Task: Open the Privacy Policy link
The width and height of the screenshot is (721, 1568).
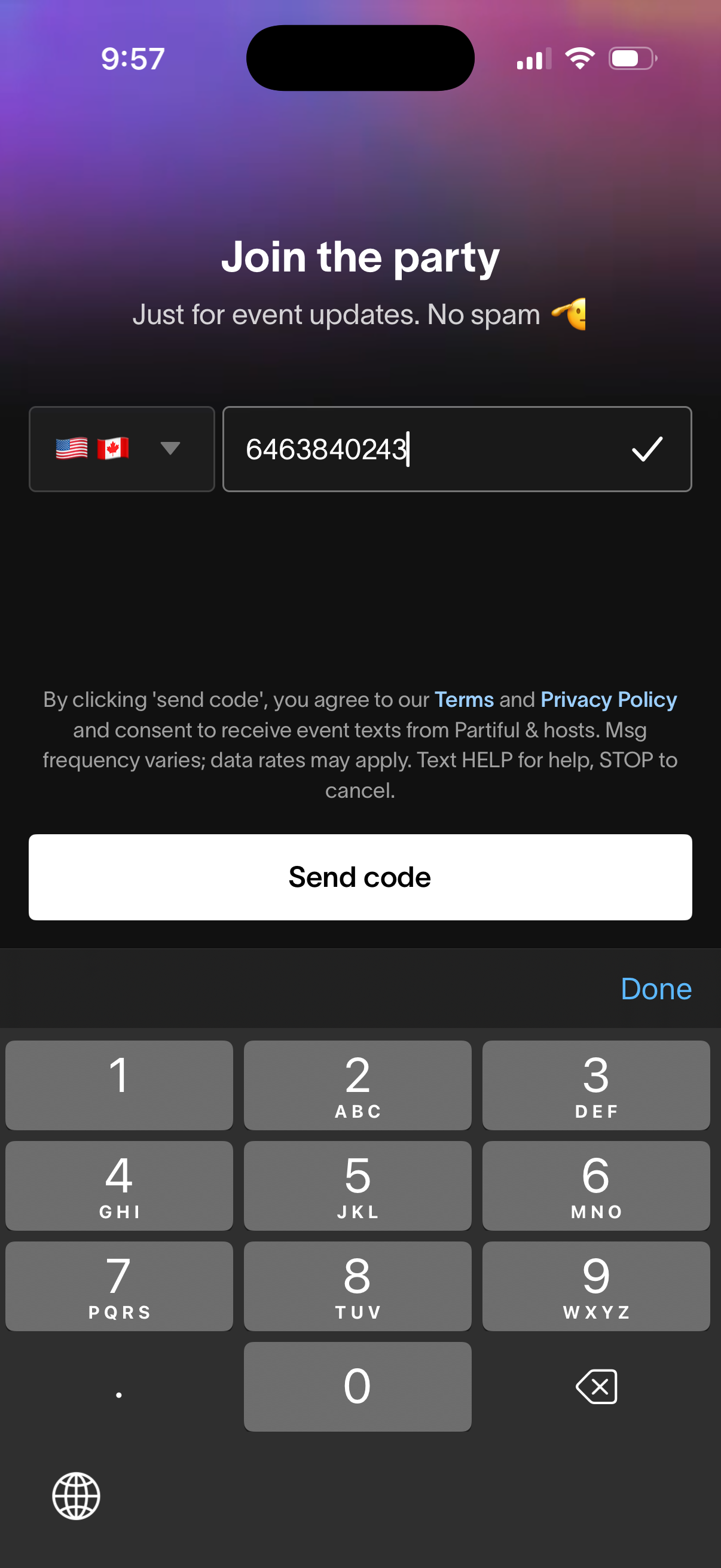Action: [x=608, y=700]
